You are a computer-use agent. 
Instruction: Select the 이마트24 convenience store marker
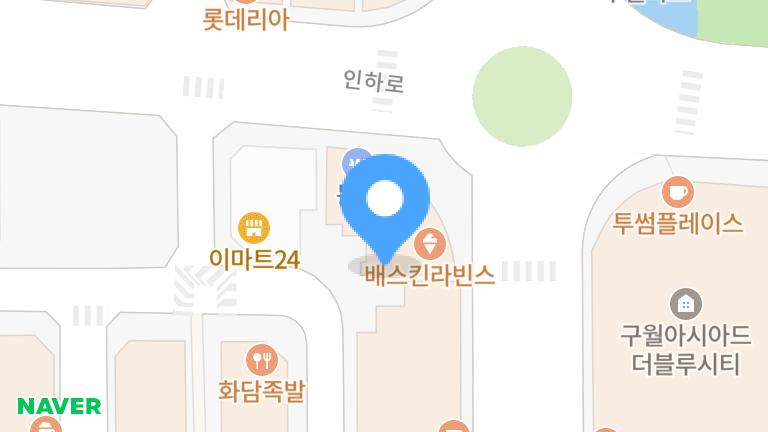(x=254, y=227)
